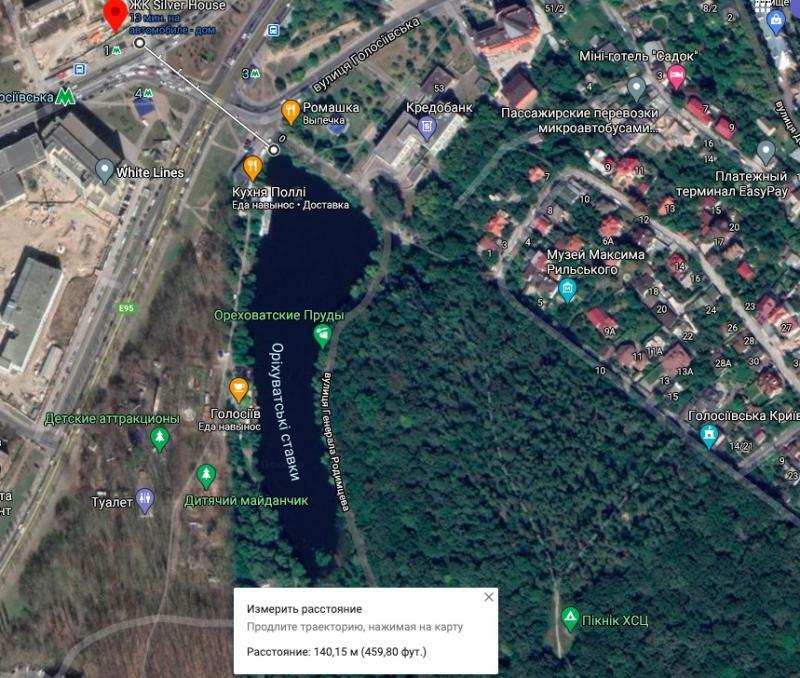Close the measure distance panel
The height and width of the screenshot is (678, 800).
point(489,597)
